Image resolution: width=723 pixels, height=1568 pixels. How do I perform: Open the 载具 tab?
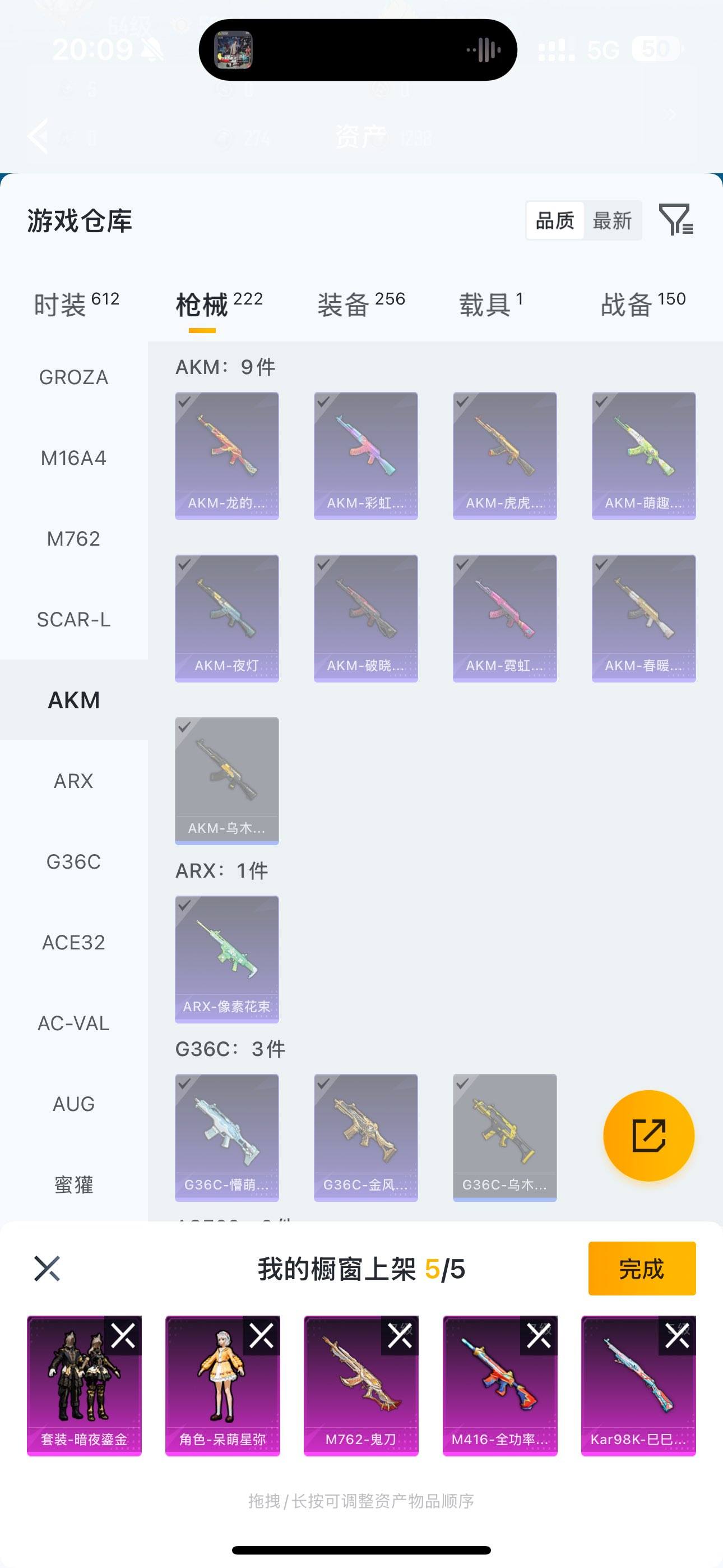(490, 304)
